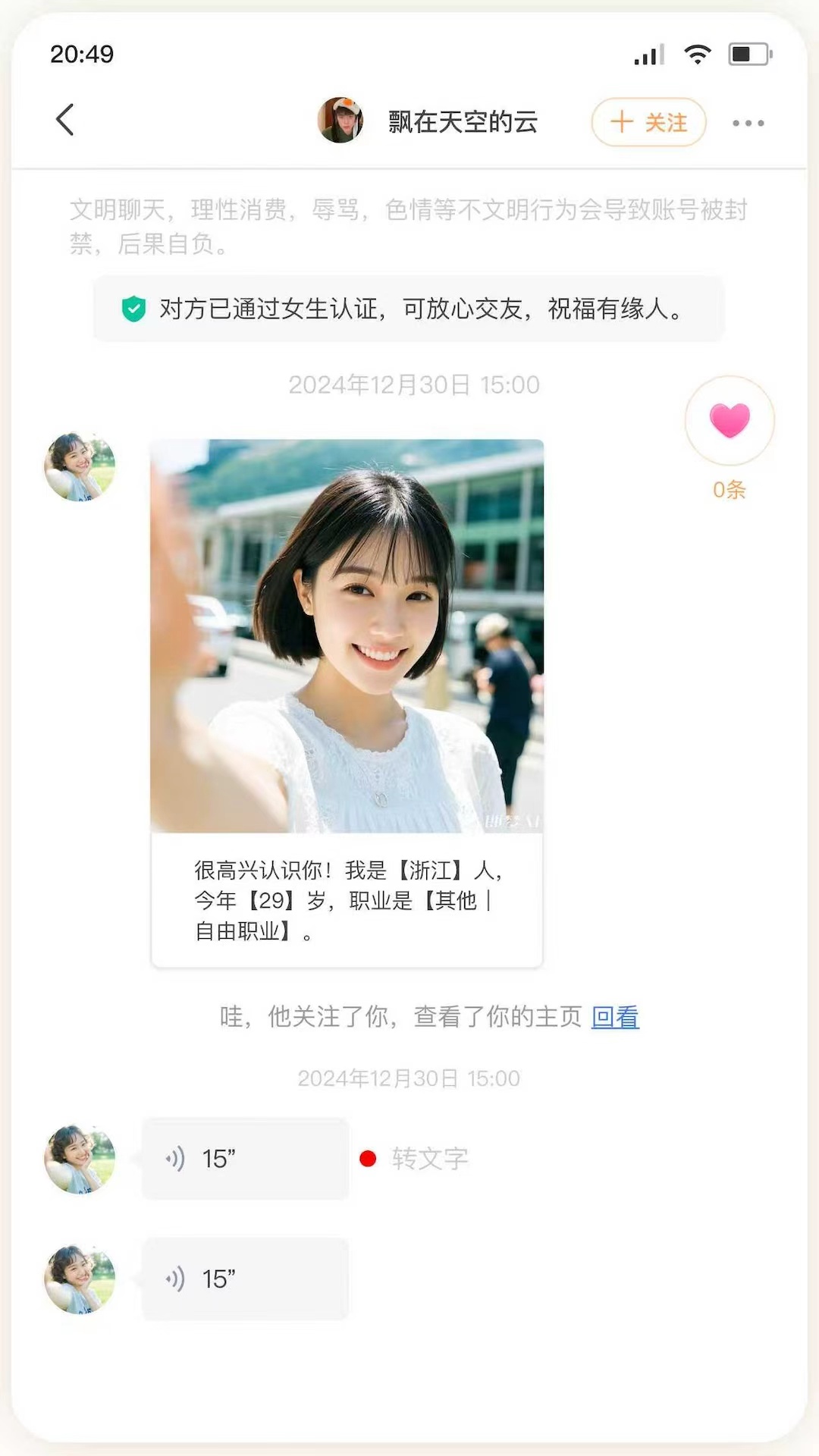Tap 0条 under the heart button

728,490
